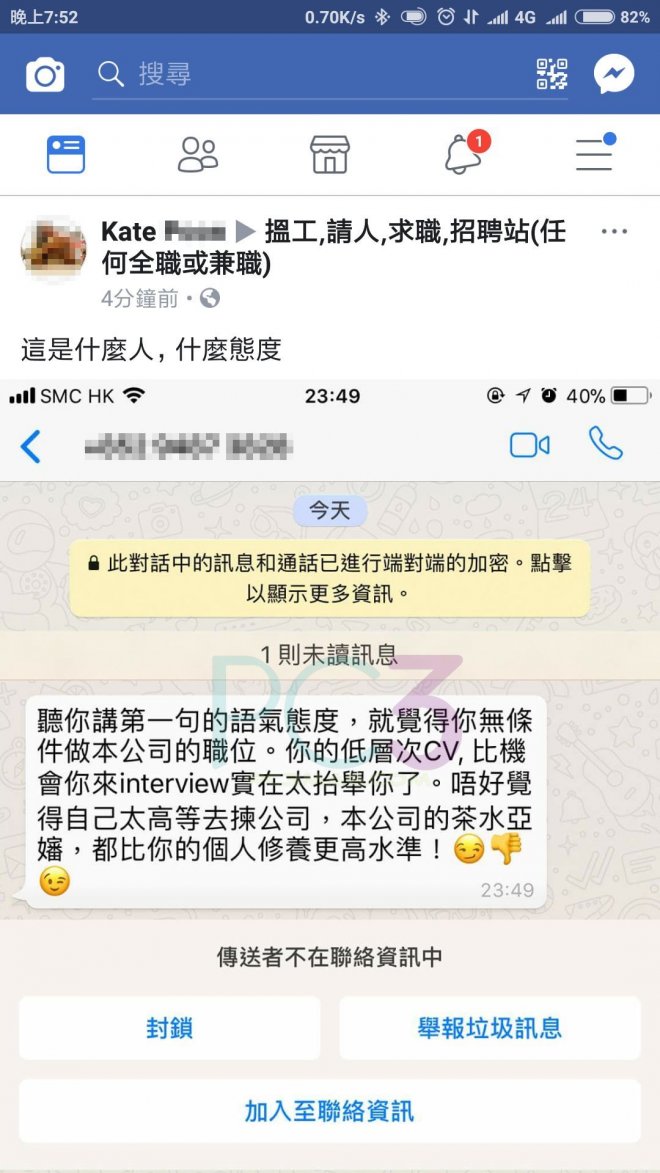Open the QR code scanner

pos(552,75)
